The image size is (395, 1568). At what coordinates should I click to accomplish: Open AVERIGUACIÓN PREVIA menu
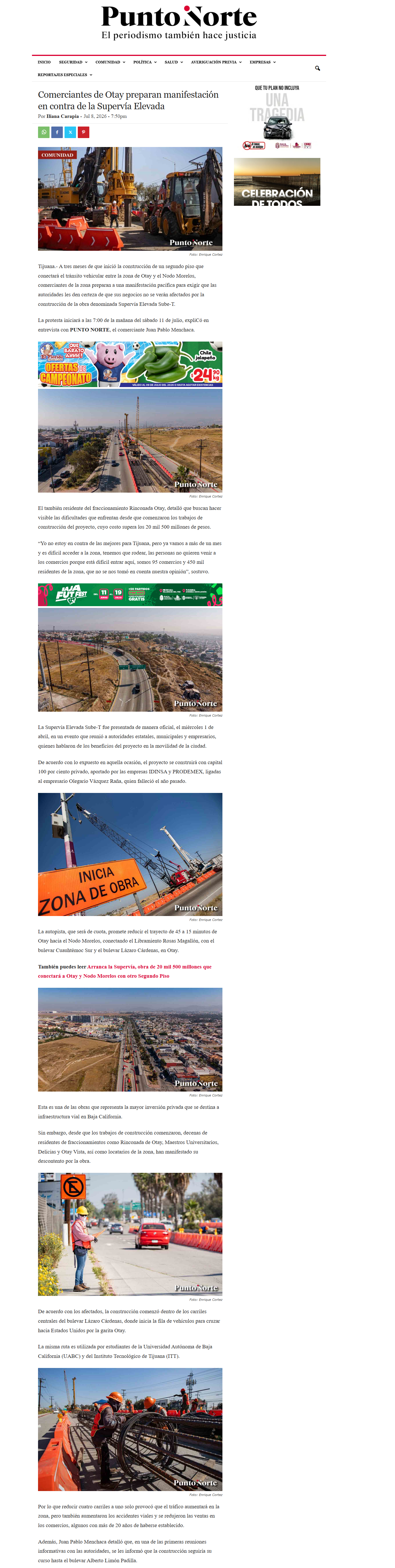click(216, 62)
